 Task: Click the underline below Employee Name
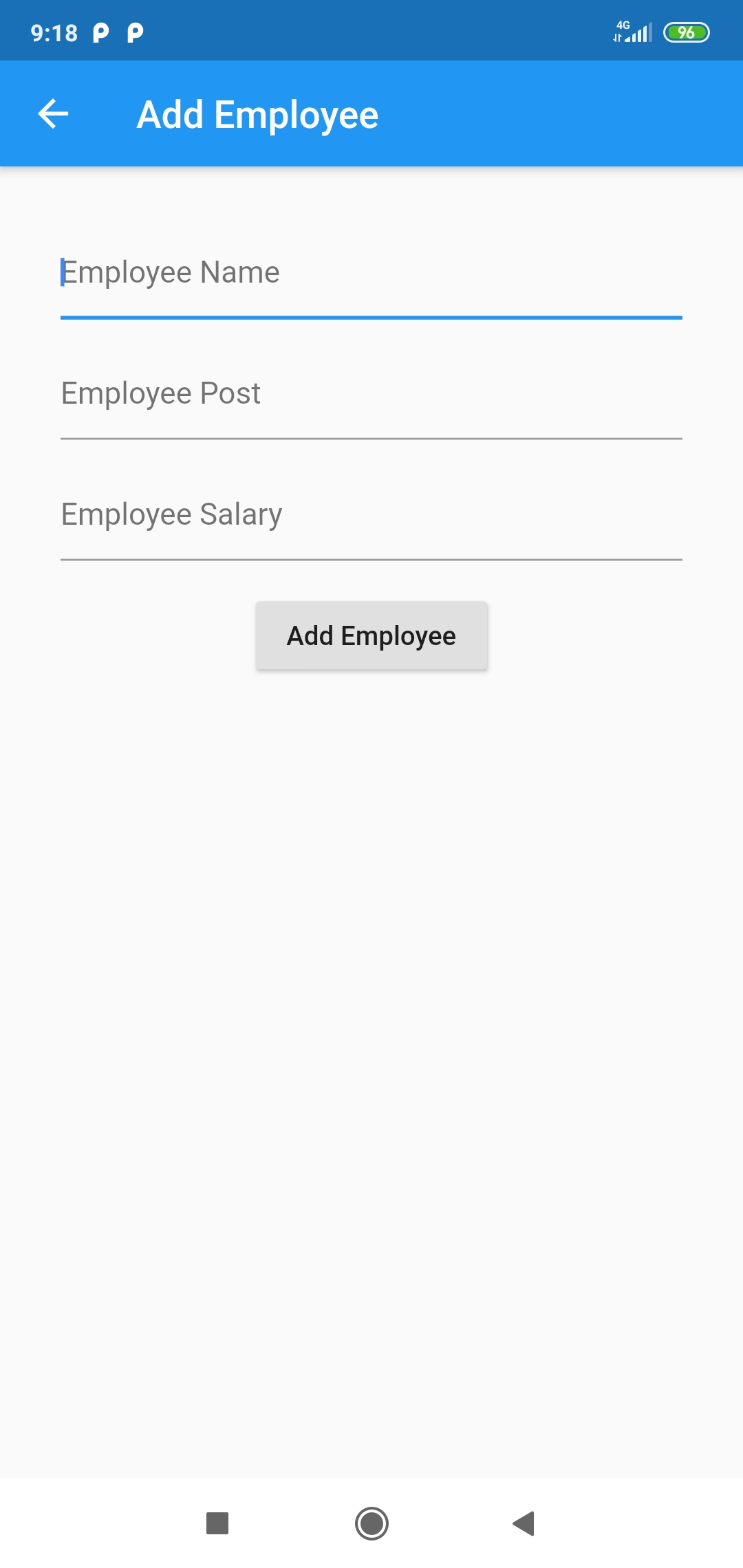[371, 318]
